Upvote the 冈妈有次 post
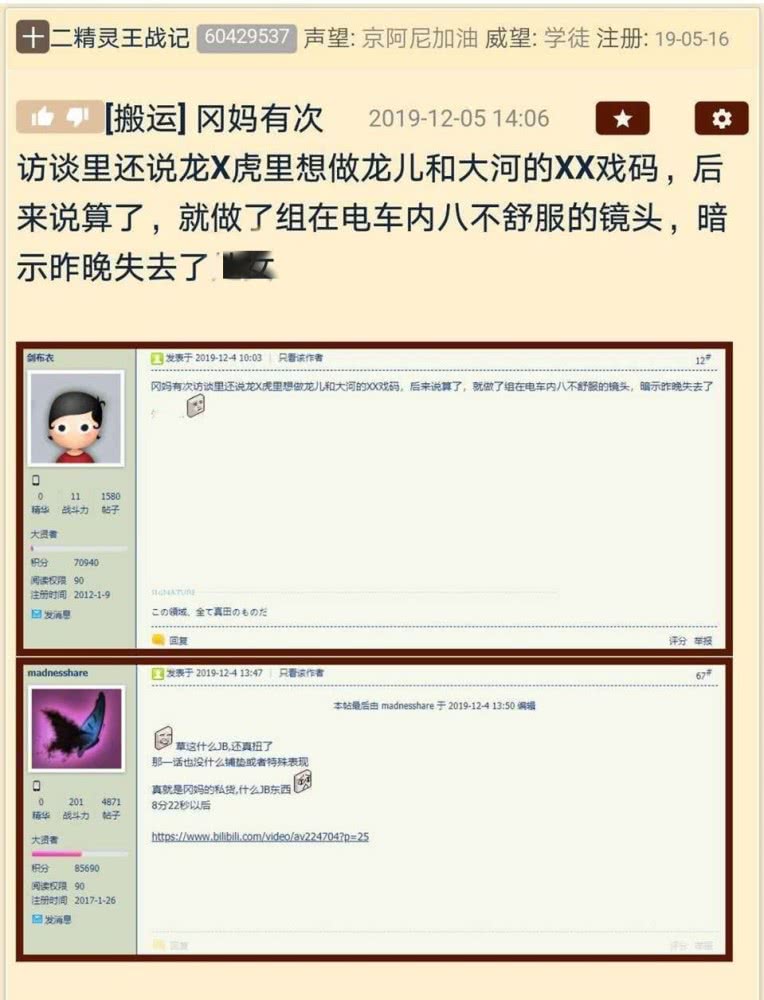This screenshot has width=764, height=1000. point(42,119)
